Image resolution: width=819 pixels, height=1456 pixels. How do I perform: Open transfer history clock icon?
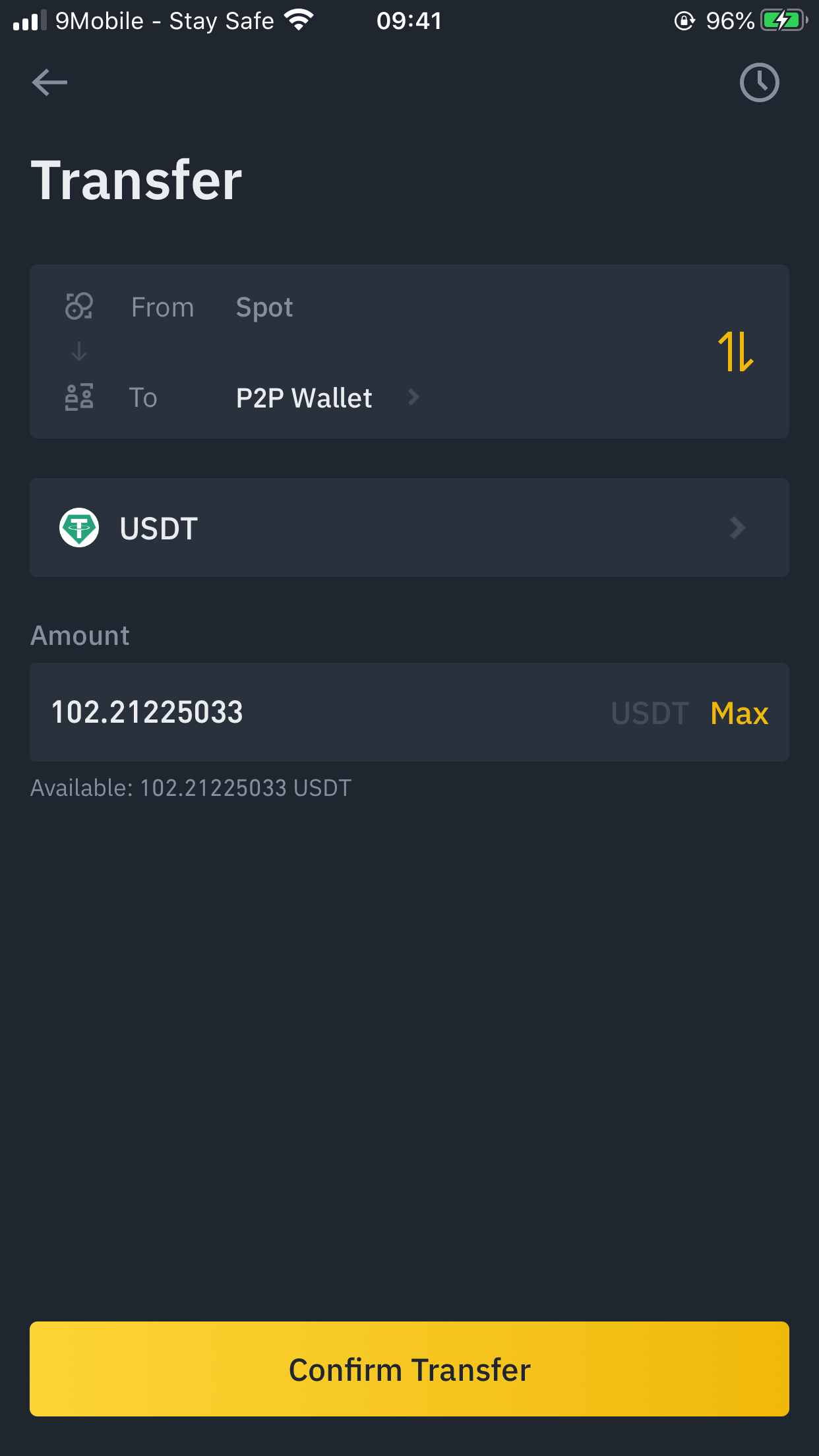(759, 82)
